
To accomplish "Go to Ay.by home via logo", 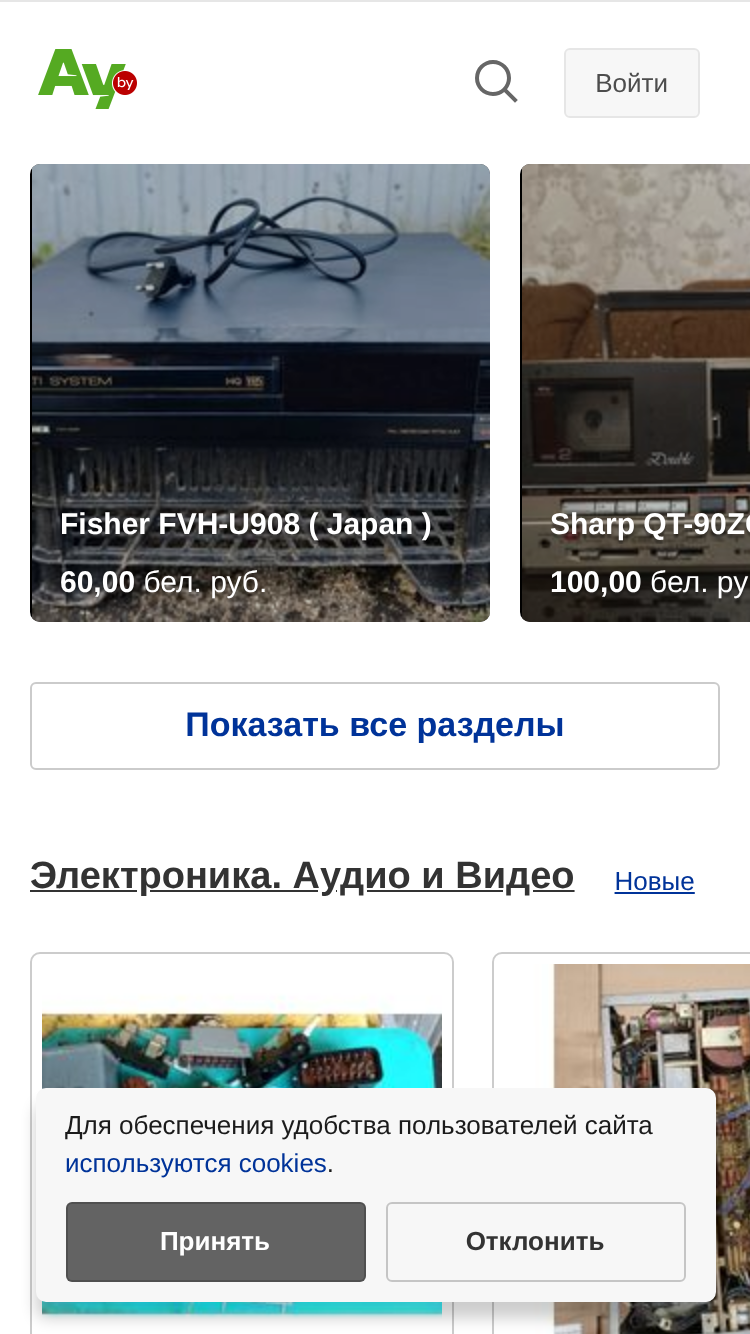I will [x=87, y=79].
